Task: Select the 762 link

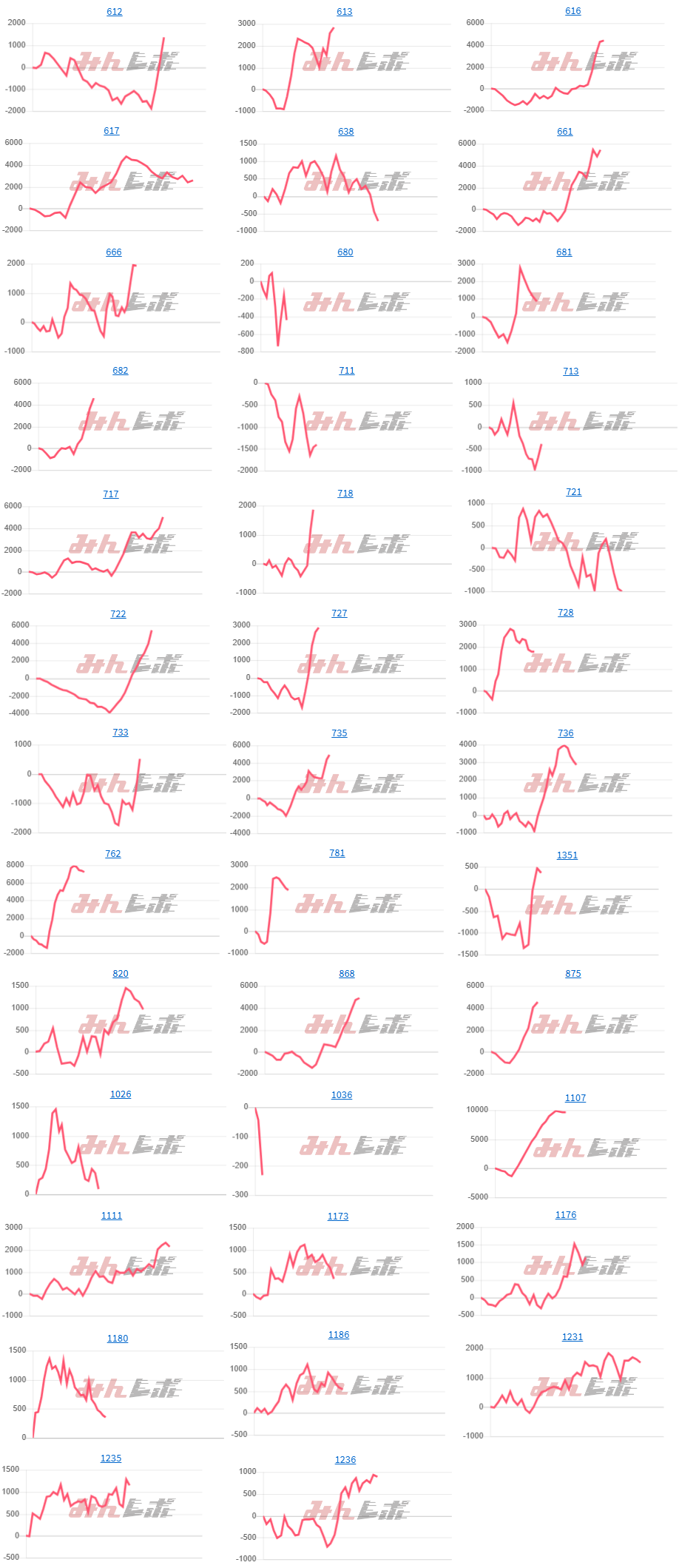Action: click(113, 854)
